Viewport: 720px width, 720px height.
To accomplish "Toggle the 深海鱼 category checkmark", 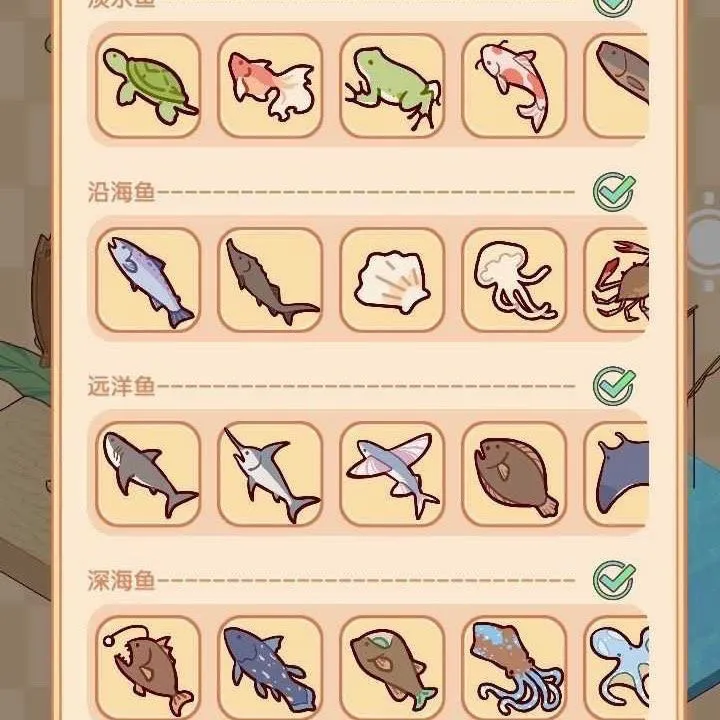I will pyautogui.click(x=613, y=579).
